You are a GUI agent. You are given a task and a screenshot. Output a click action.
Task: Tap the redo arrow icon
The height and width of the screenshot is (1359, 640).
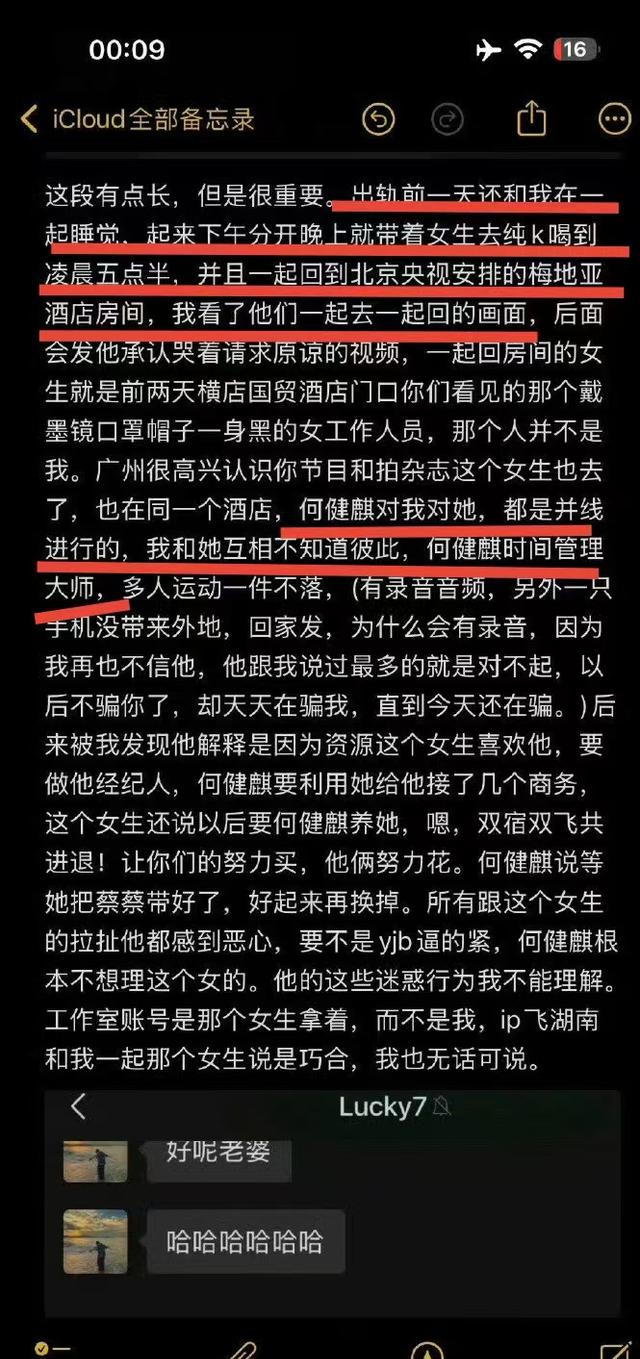point(447,120)
